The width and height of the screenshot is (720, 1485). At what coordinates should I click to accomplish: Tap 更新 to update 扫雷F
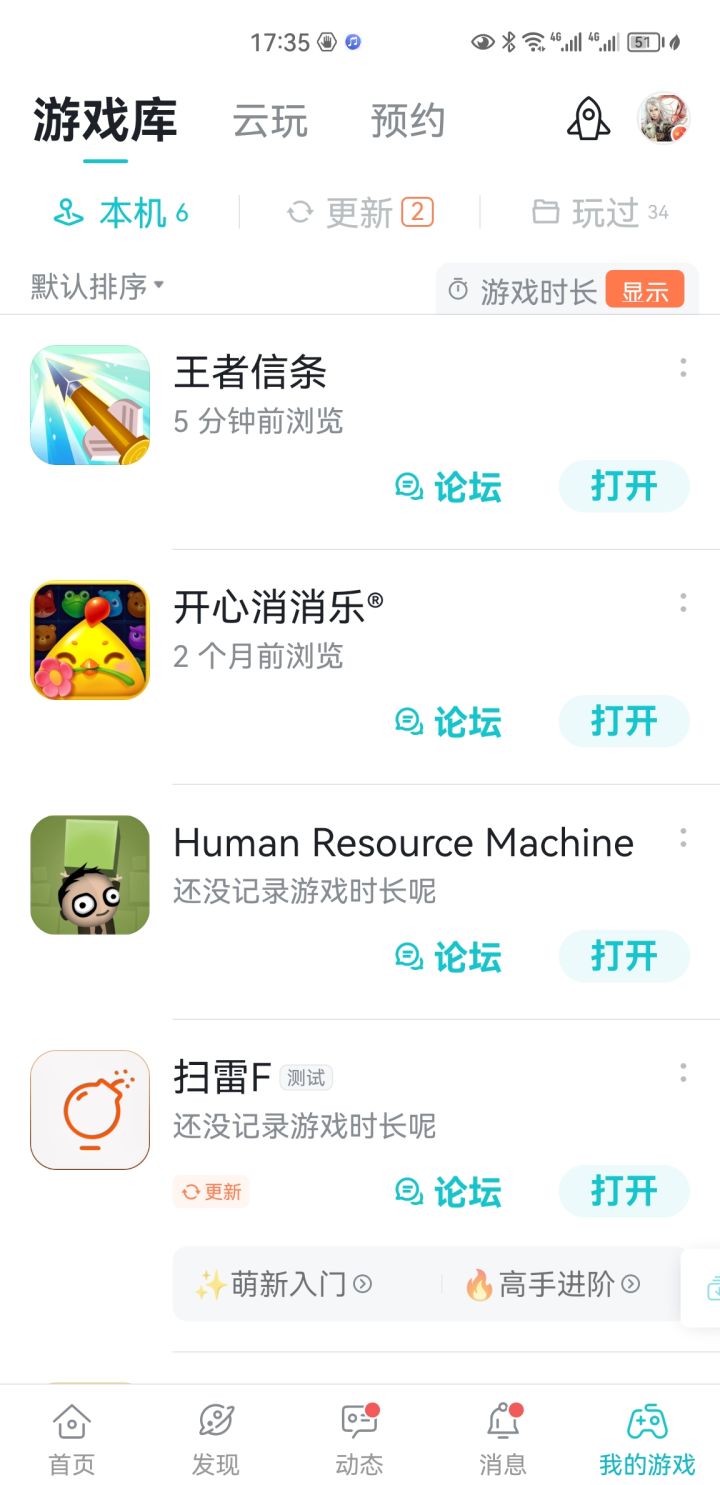tap(211, 1192)
